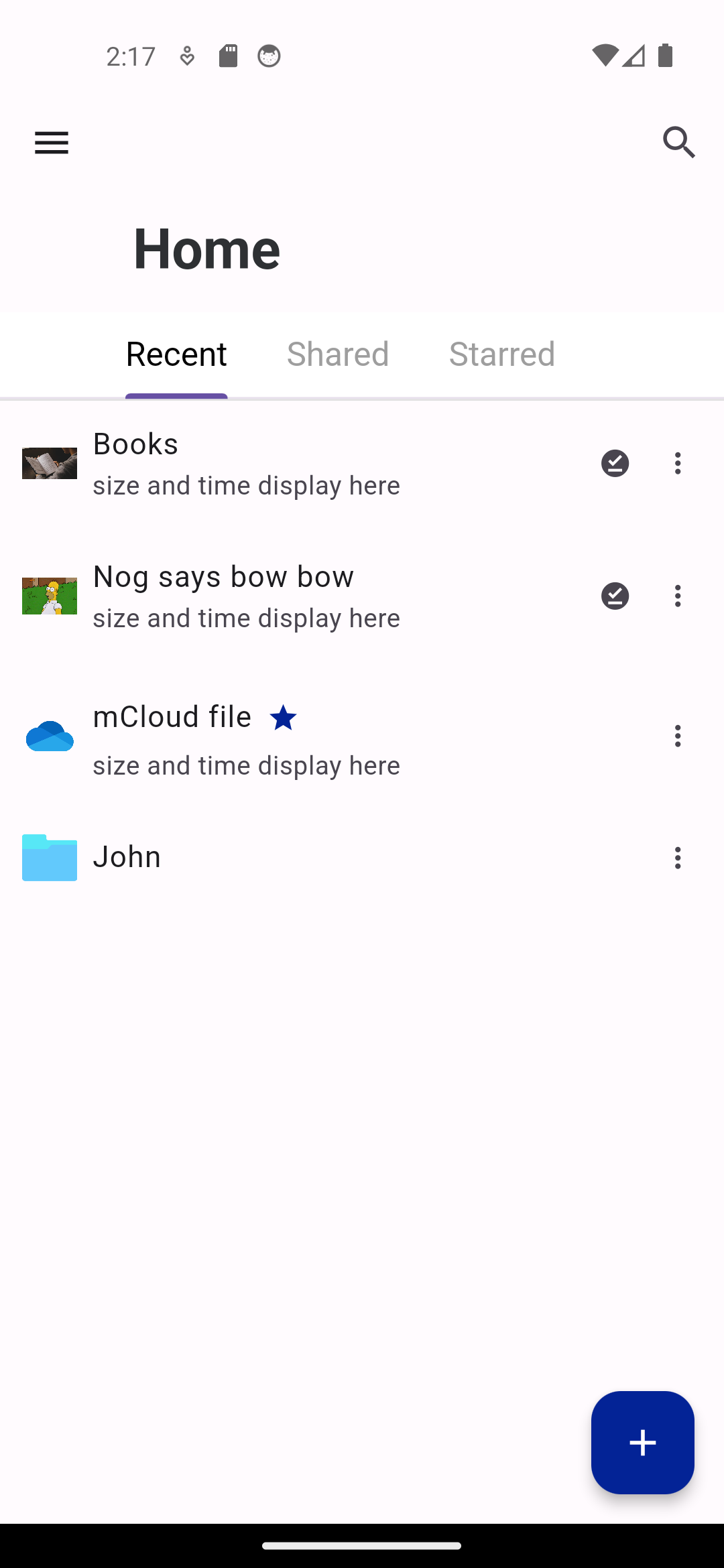Image resolution: width=724 pixels, height=1568 pixels.
Task: Click the GitHub icon in the status bar
Action: [x=269, y=56]
